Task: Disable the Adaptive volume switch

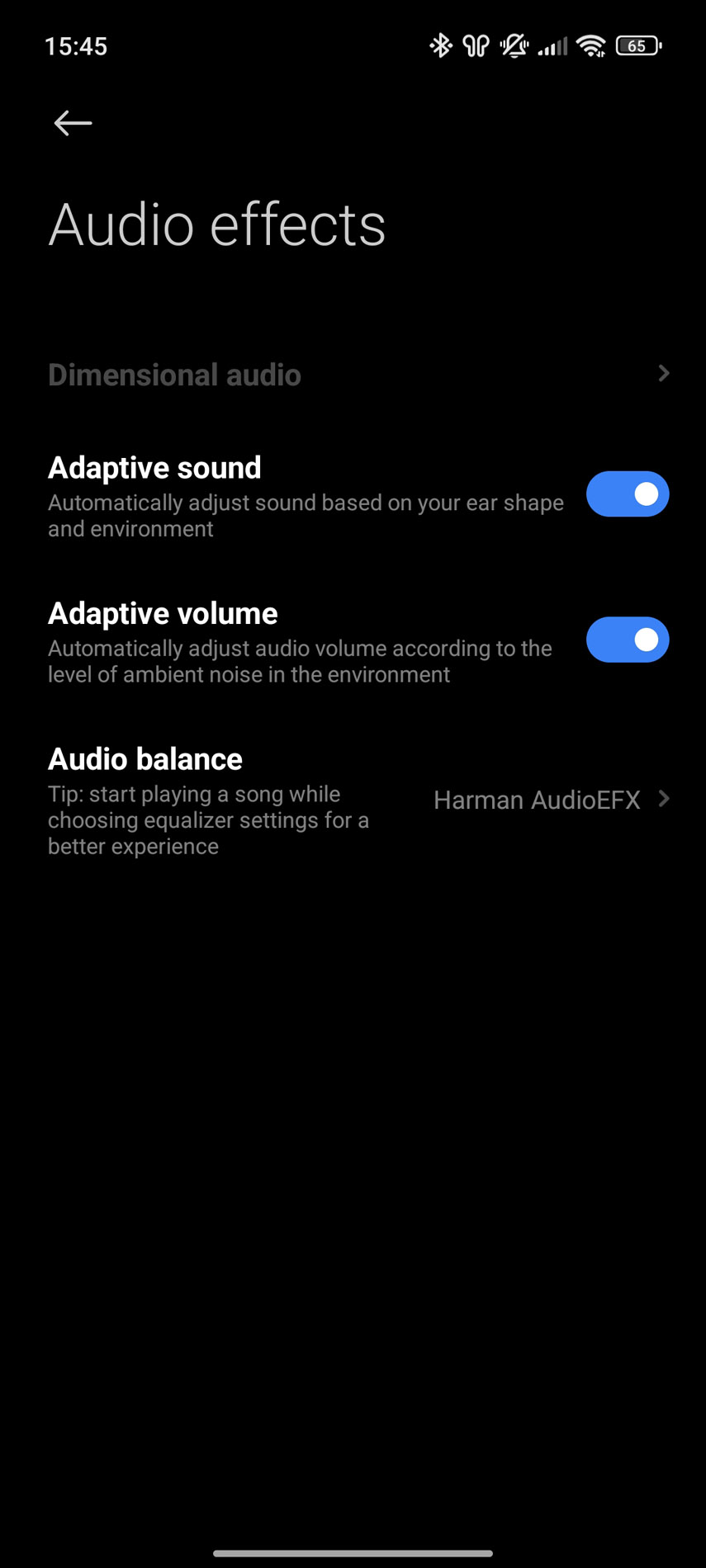Action: tap(628, 640)
